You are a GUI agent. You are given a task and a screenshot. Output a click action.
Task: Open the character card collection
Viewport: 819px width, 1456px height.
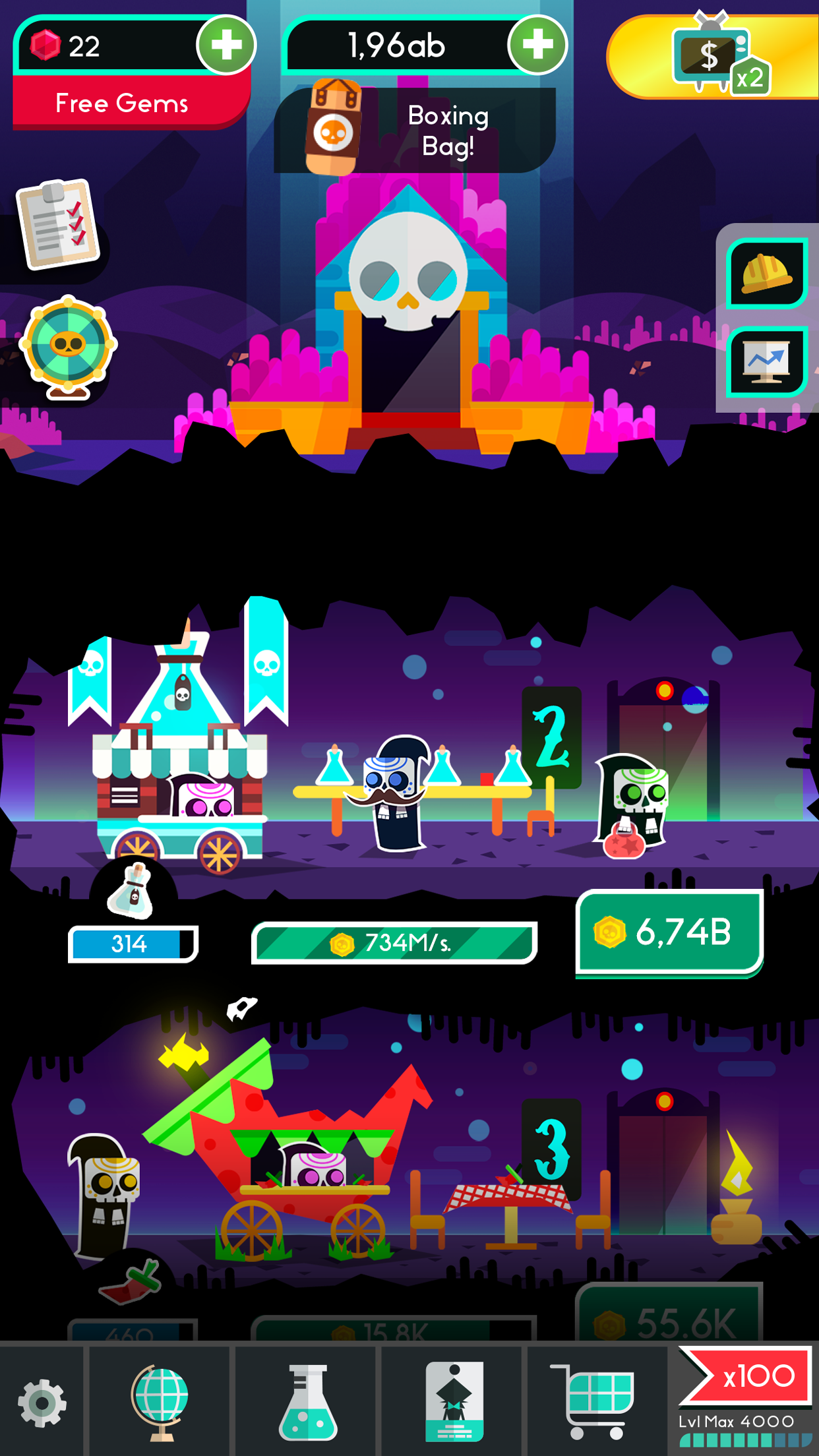(x=454, y=1402)
